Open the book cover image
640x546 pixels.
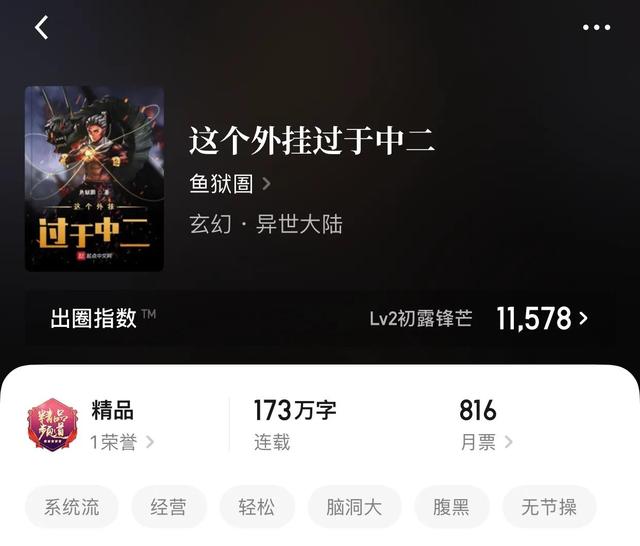[x=94, y=178]
